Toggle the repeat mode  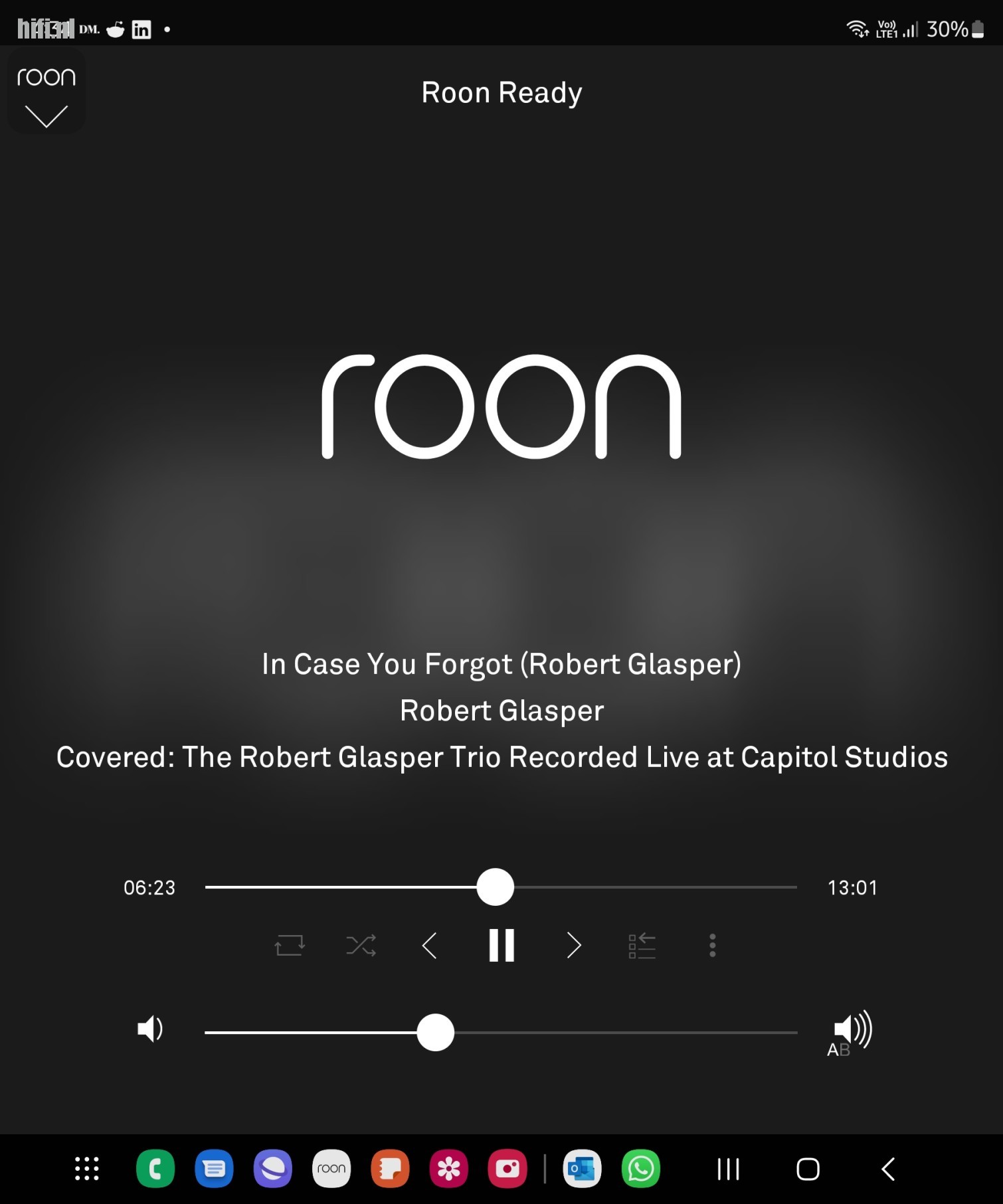(290, 945)
